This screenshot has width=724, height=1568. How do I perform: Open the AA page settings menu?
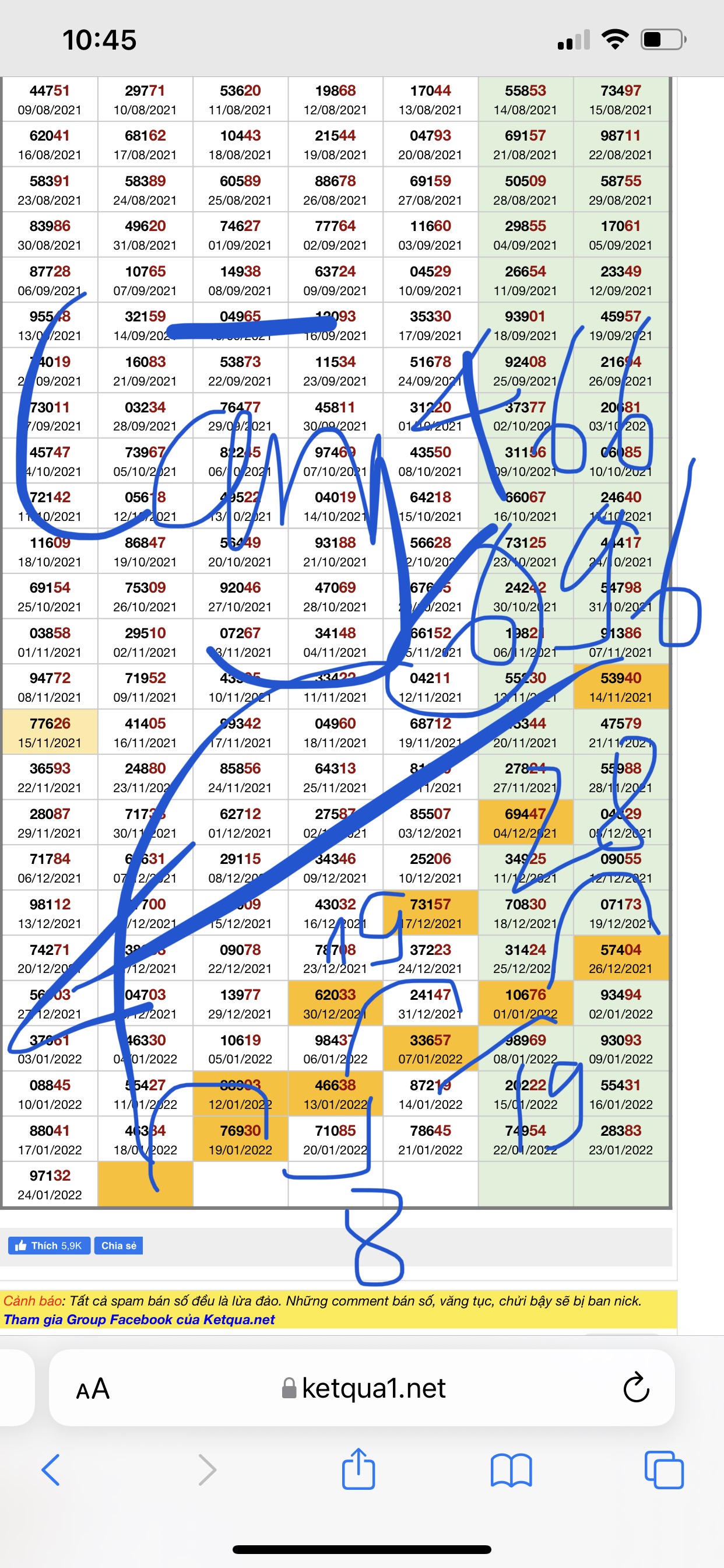pyautogui.click(x=93, y=1388)
